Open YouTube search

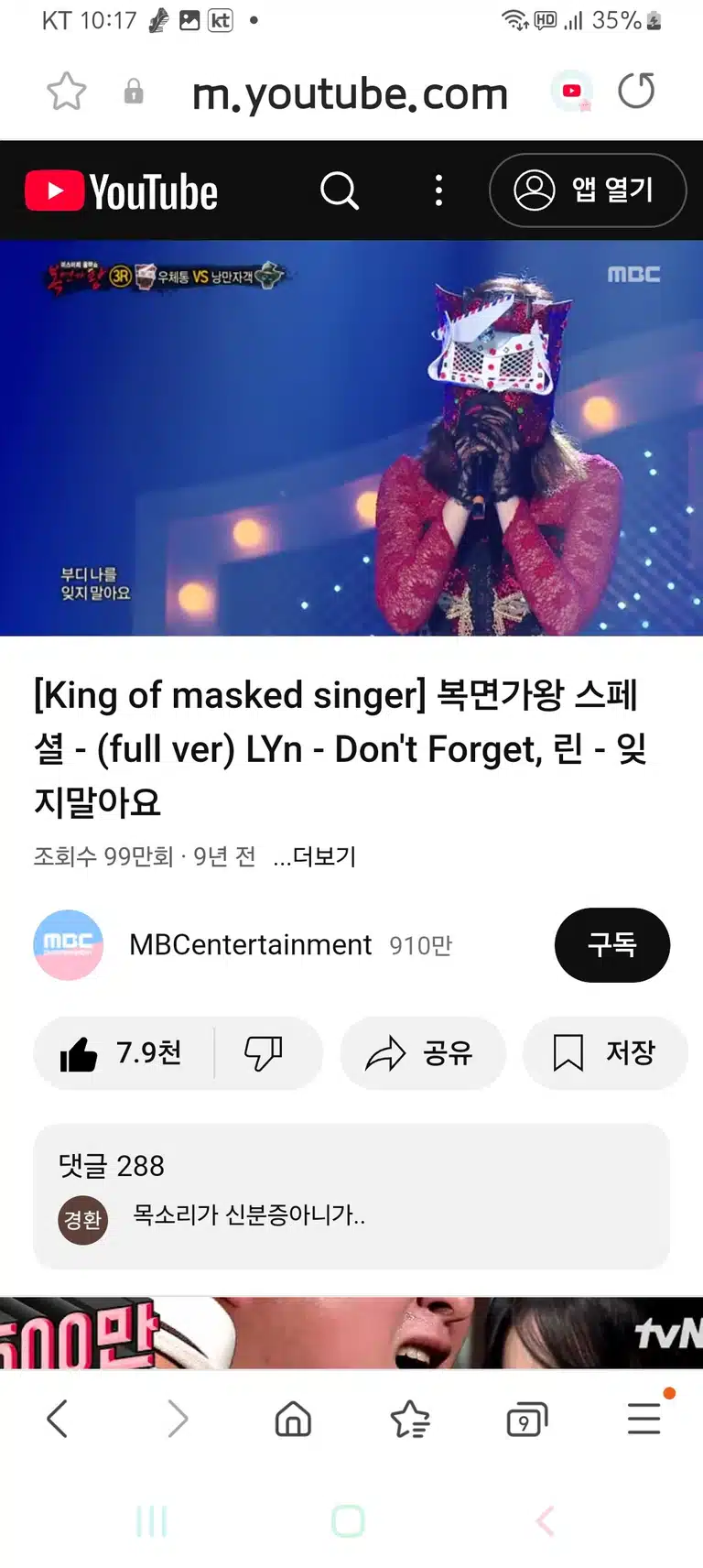(340, 191)
